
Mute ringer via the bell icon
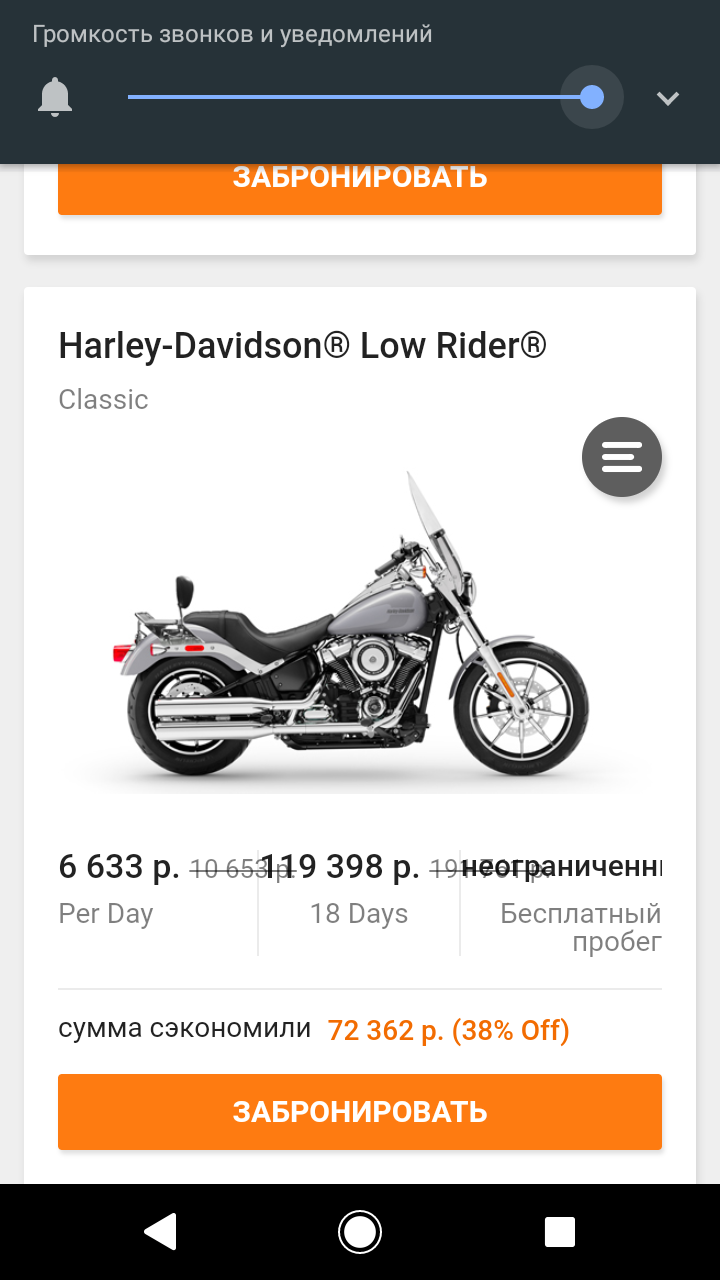point(55,98)
